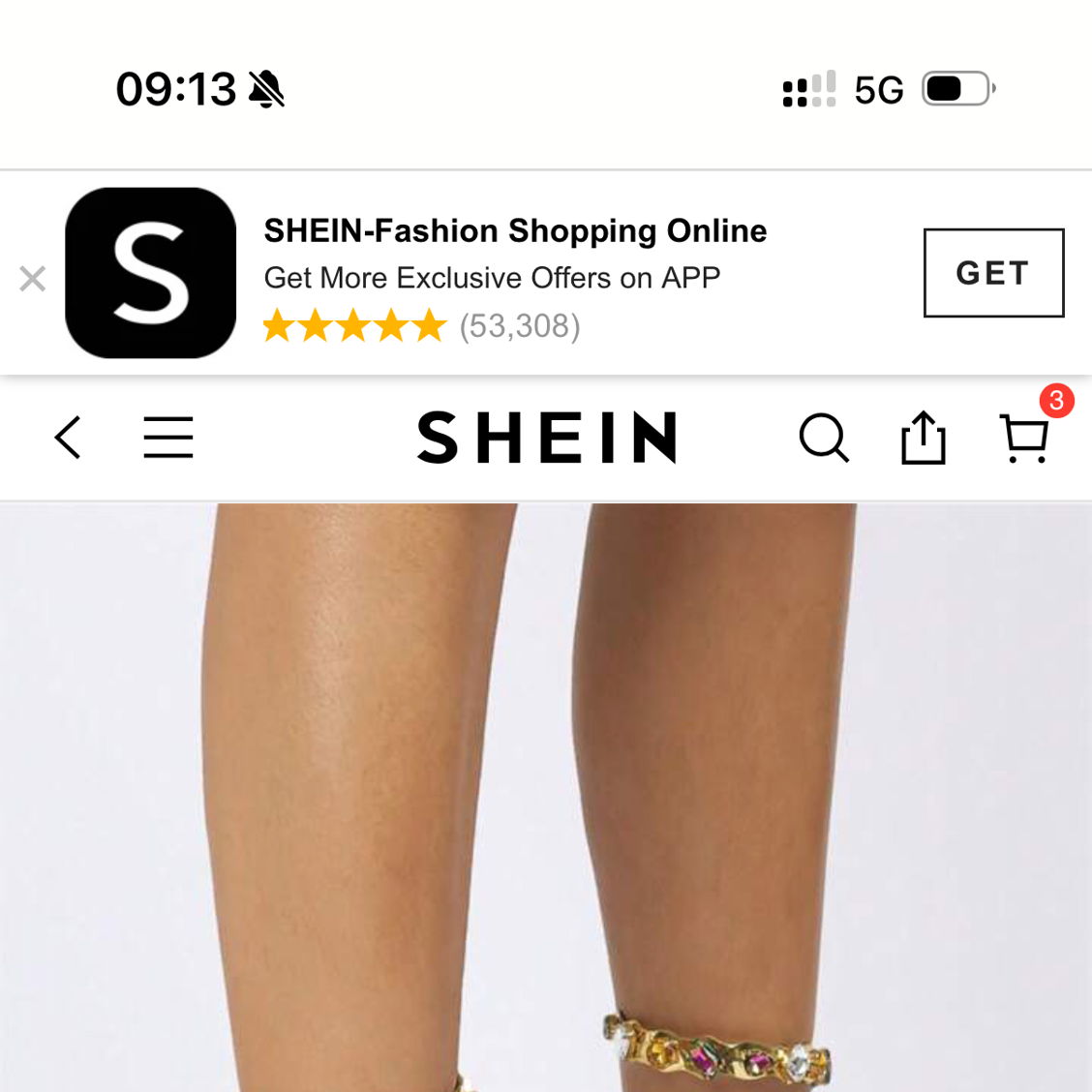Open the product photo full screen
Viewport: 1092px width, 1092px height.
tap(546, 794)
